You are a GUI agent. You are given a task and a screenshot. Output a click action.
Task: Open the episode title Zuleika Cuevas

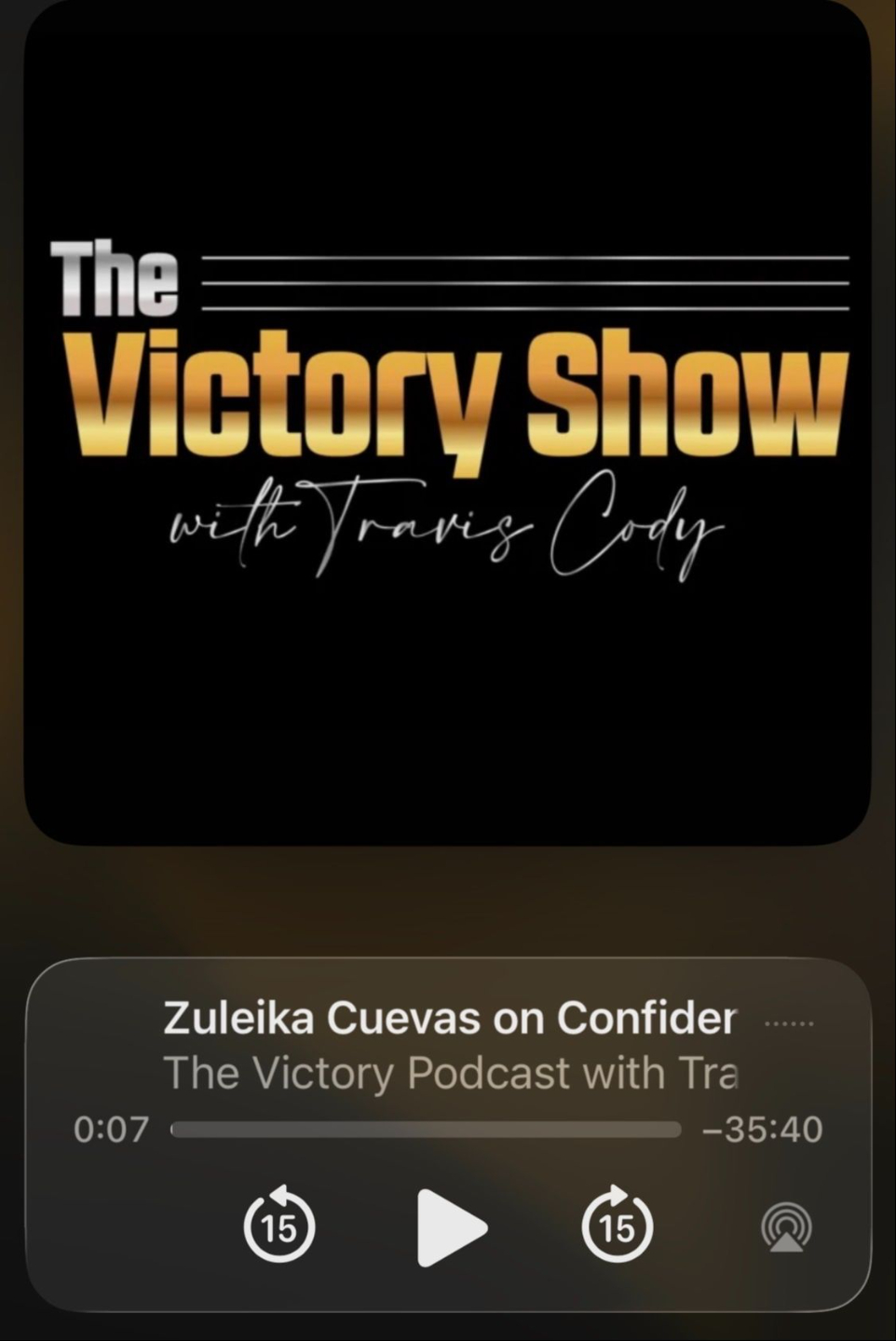(x=450, y=1018)
